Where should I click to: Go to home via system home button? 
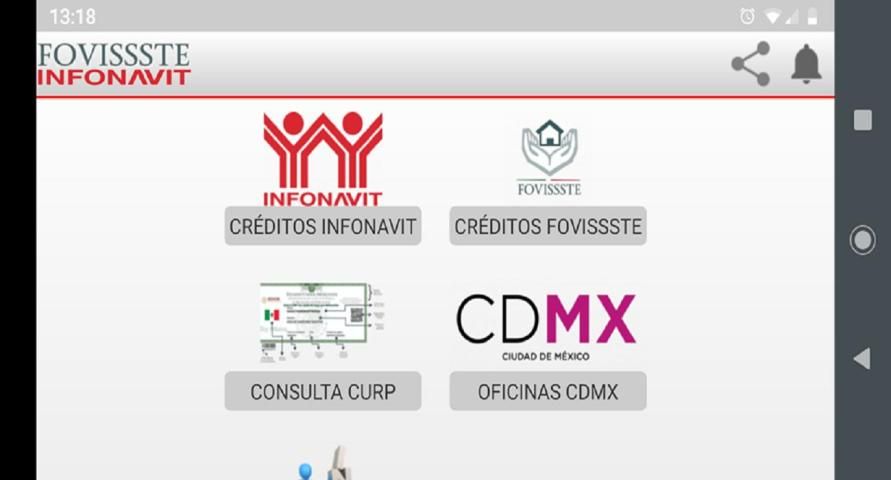[862, 240]
